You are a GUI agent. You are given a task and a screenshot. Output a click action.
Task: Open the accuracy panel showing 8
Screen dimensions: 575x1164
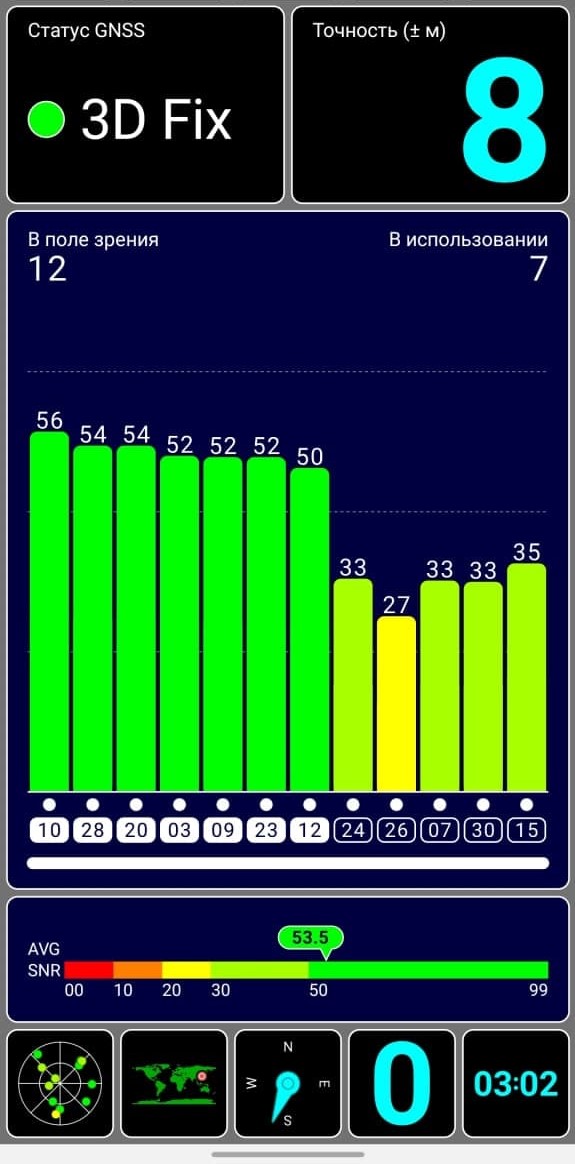pos(430,105)
